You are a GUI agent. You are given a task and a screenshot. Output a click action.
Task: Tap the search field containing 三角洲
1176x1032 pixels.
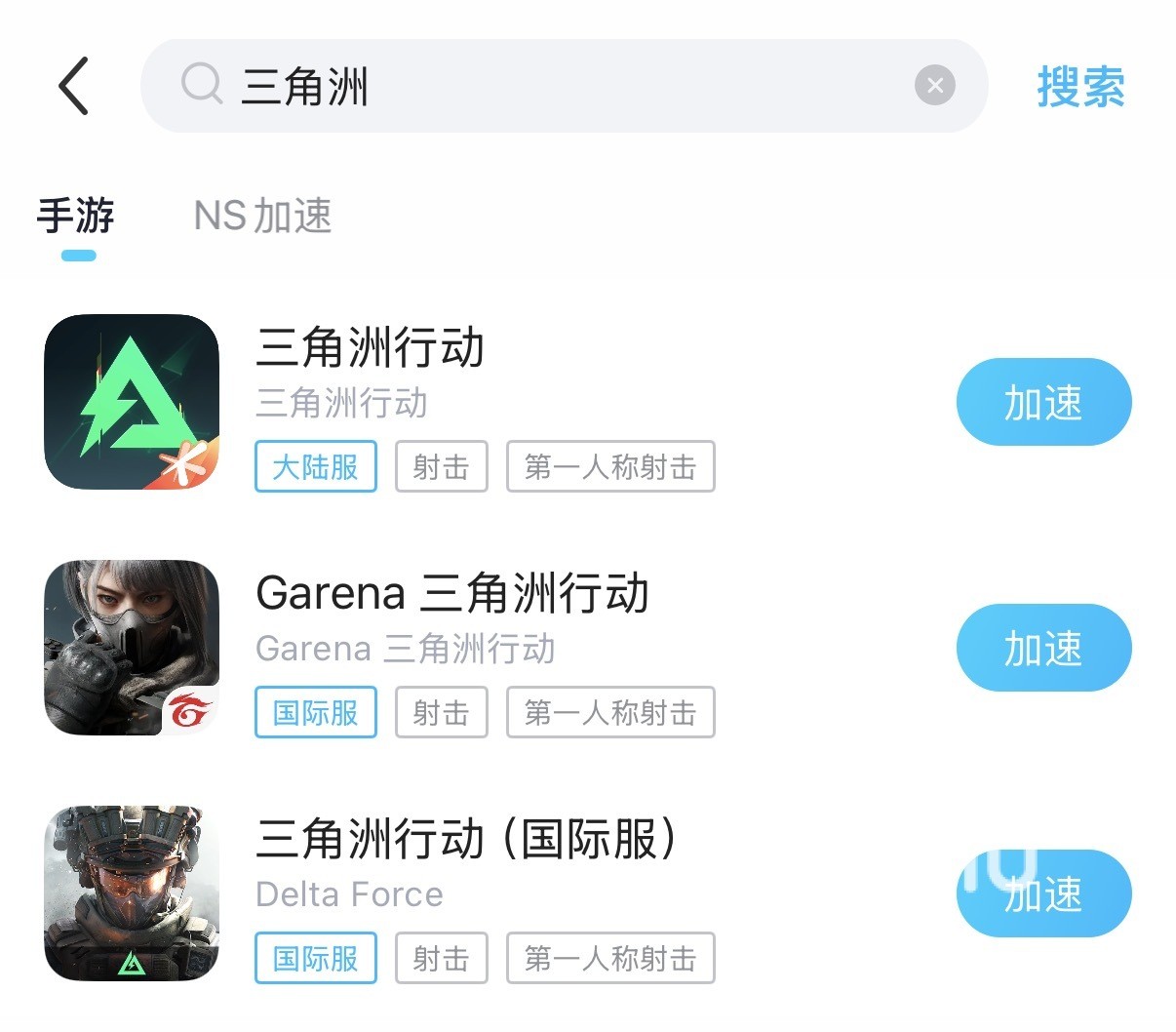(x=546, y=86)
